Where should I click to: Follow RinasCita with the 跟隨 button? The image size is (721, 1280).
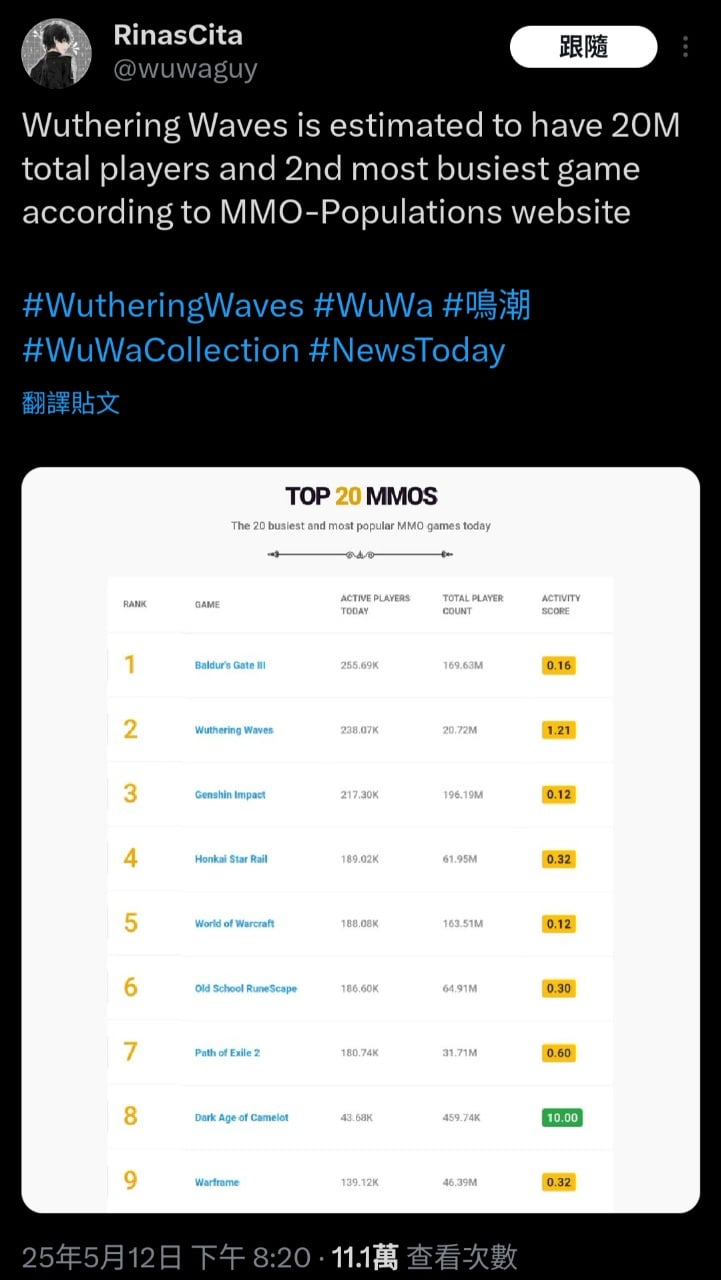point(583,46)
